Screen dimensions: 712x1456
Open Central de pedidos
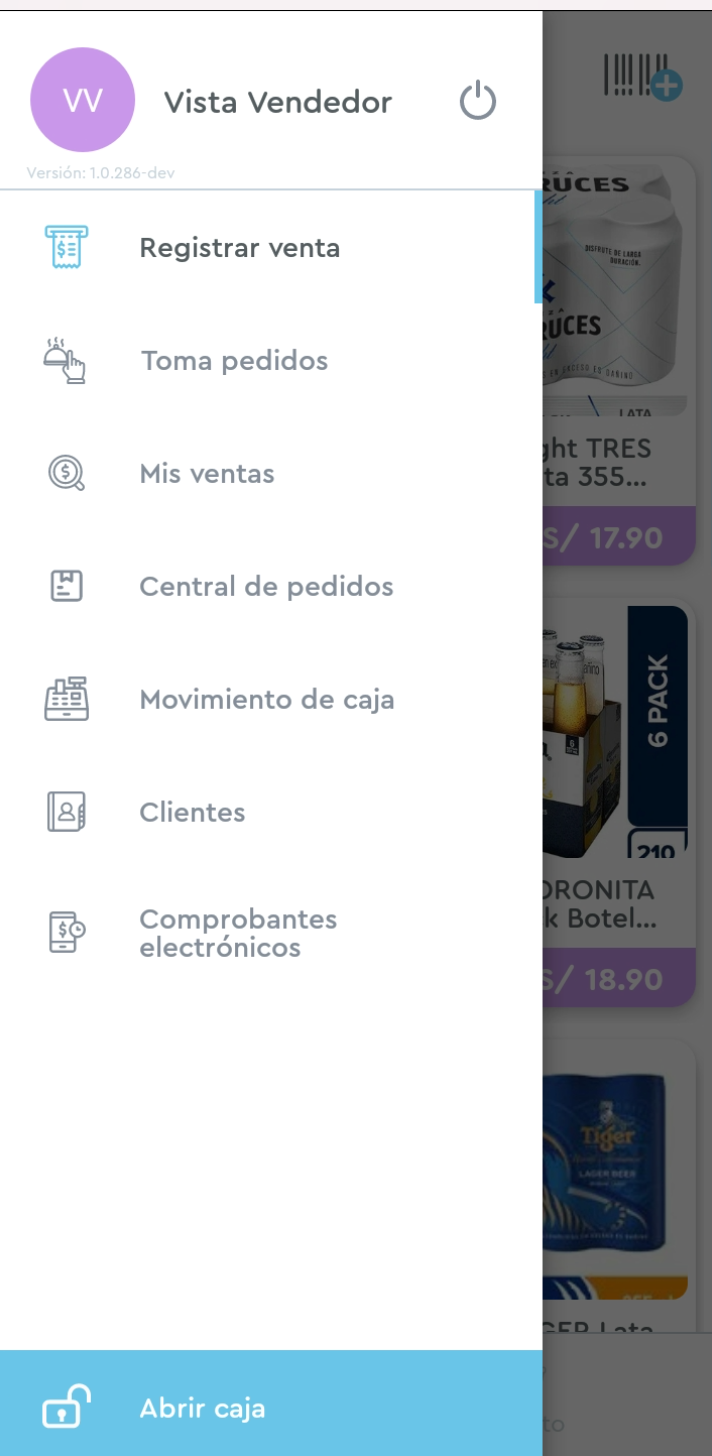point(266,587)
